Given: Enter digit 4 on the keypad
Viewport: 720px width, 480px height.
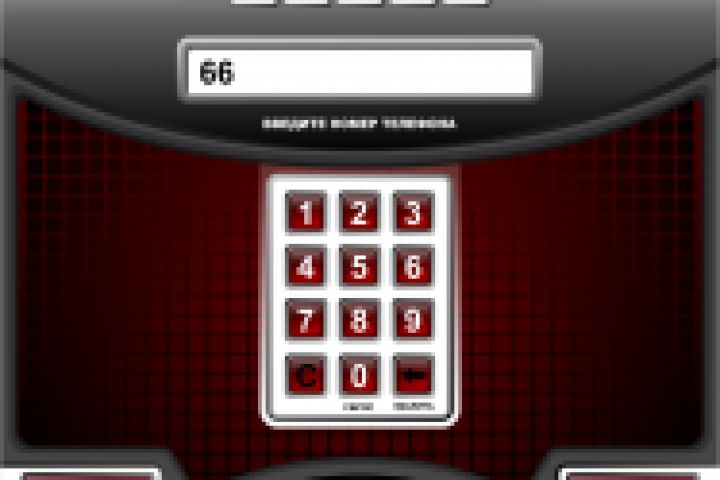Looking at the screenshot, I should tap(305, 267).
